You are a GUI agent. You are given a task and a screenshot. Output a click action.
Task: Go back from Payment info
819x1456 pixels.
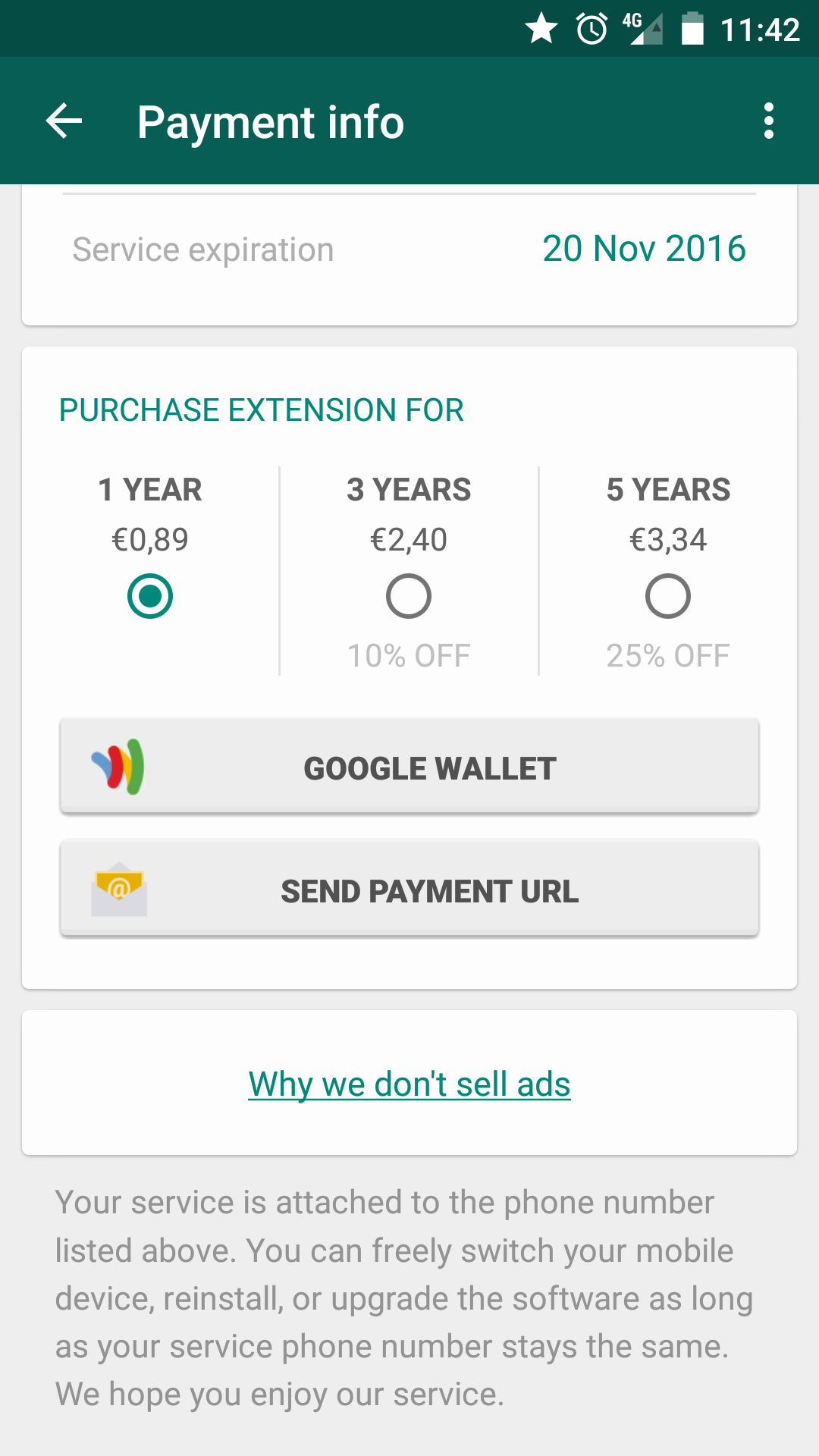(64, 121)
